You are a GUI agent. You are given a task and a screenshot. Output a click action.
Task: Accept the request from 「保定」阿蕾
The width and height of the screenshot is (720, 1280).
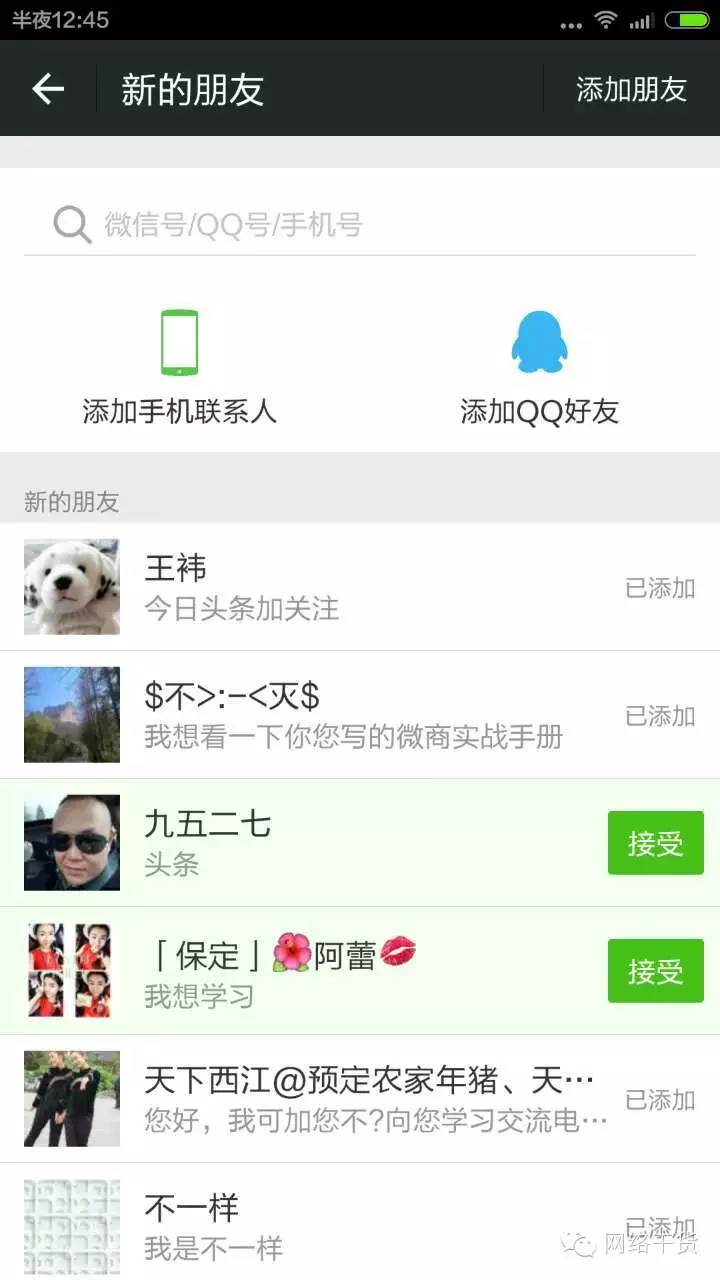tap(655, 971)
